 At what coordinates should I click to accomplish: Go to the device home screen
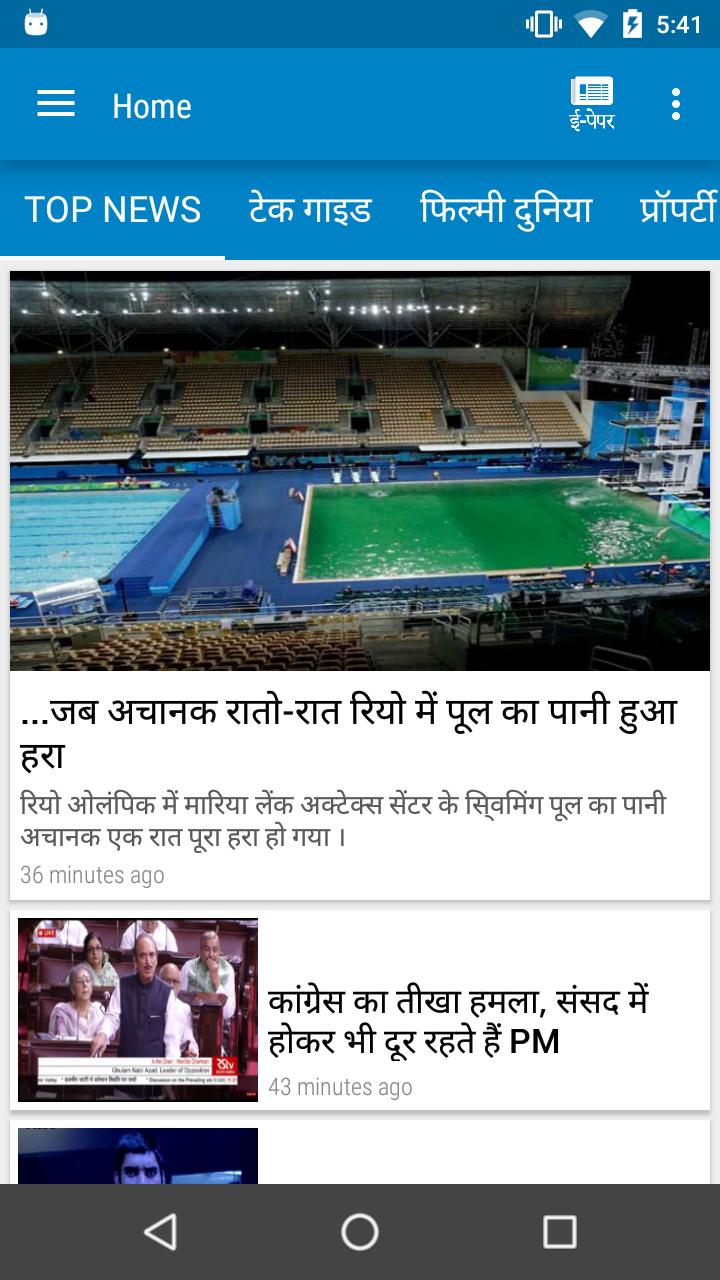point(360,1232)
